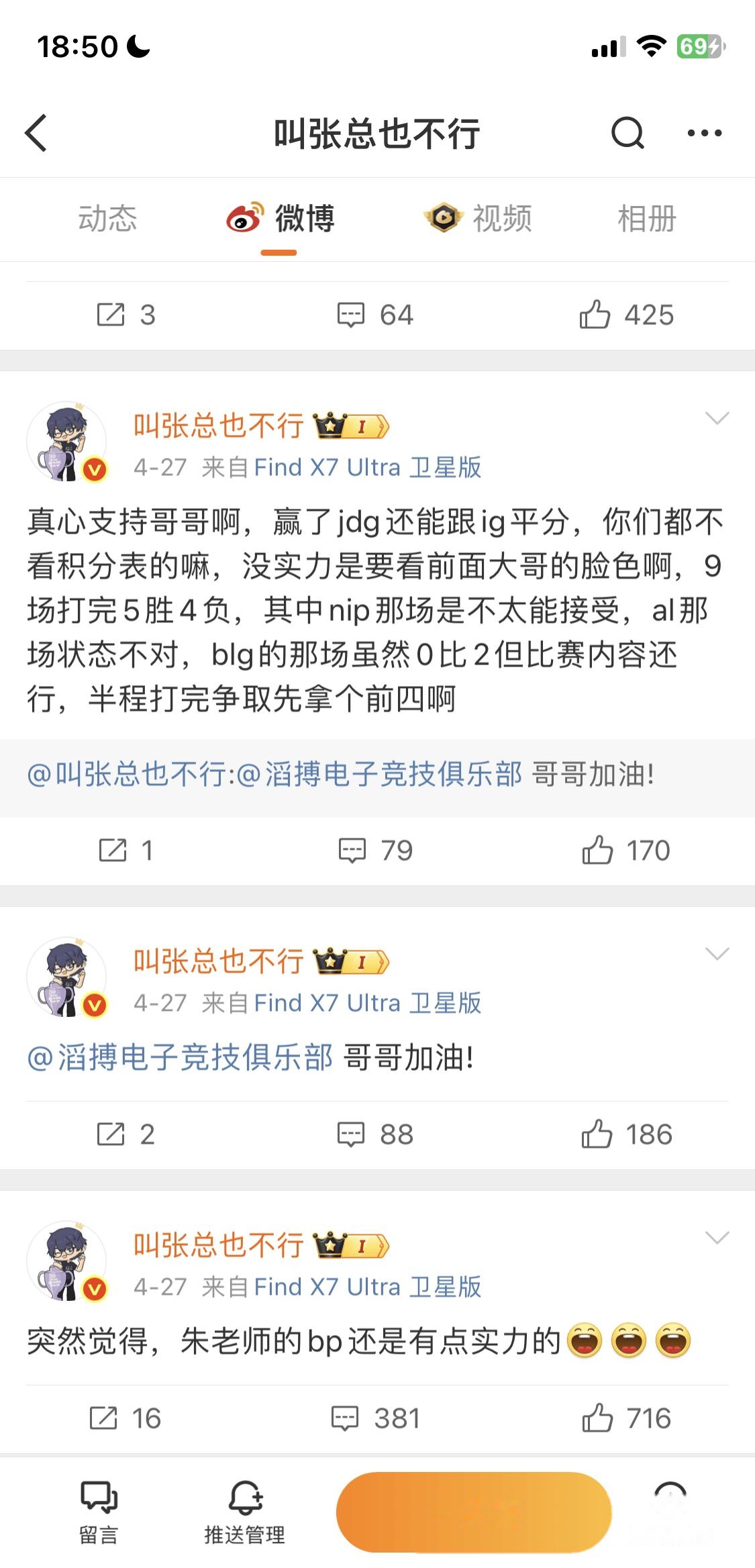Like the post with 170 likes
The image size is (755, 1568).
click(x=625, y=850)
